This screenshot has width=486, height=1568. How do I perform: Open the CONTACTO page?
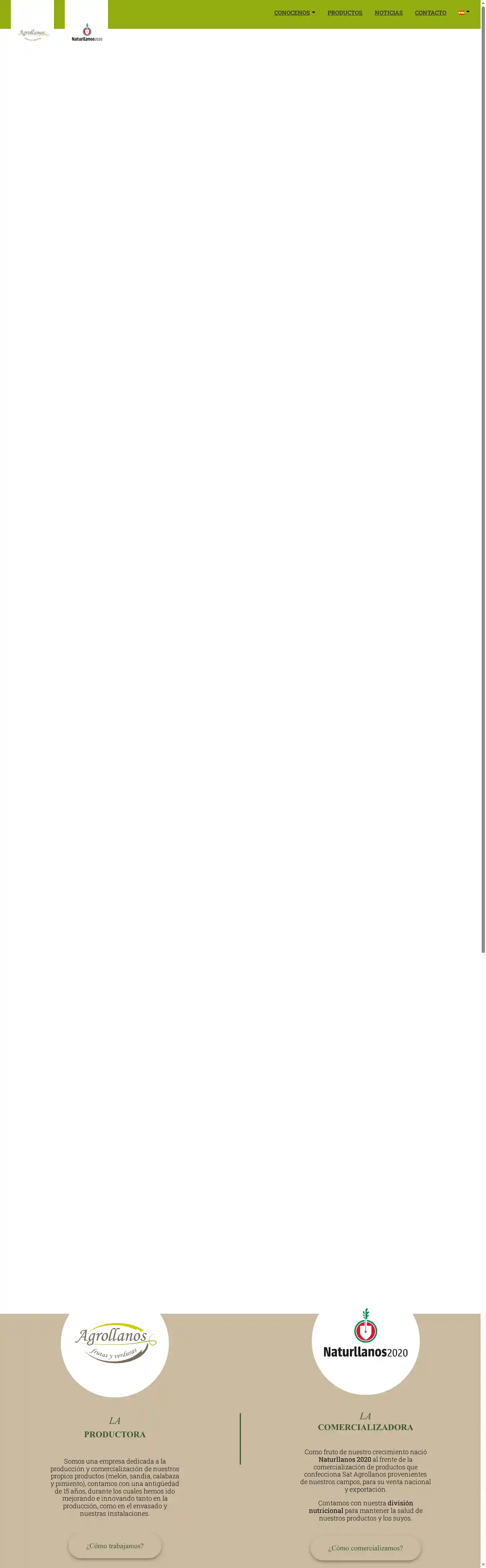point(430,13)
